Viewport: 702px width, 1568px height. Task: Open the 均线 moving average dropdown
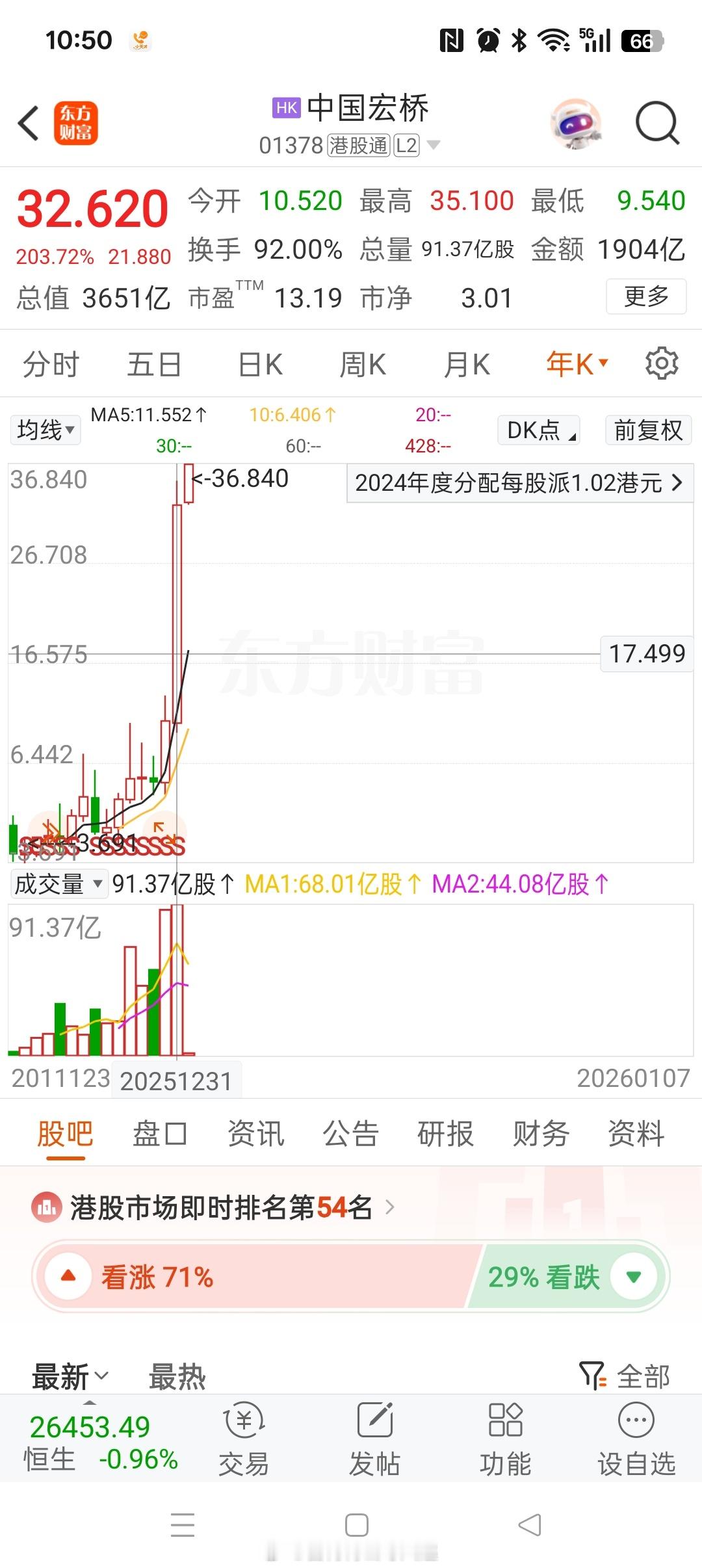pyautogui.click(x=44, y=430)
